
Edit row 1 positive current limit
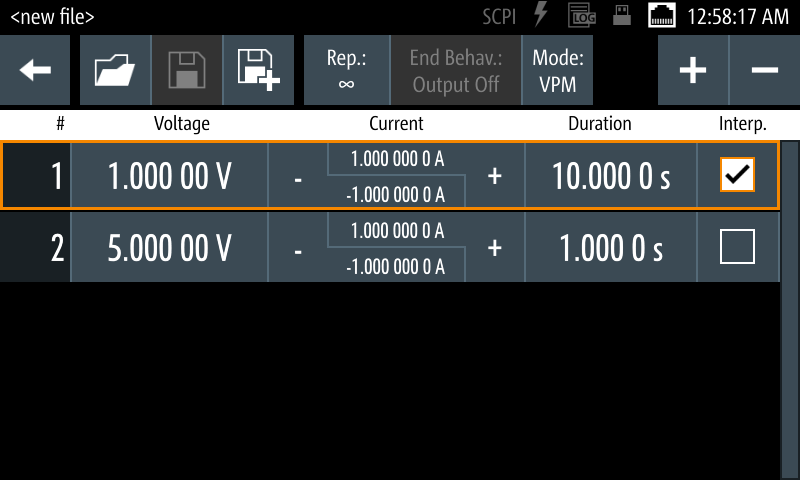(x=397, y=159)
